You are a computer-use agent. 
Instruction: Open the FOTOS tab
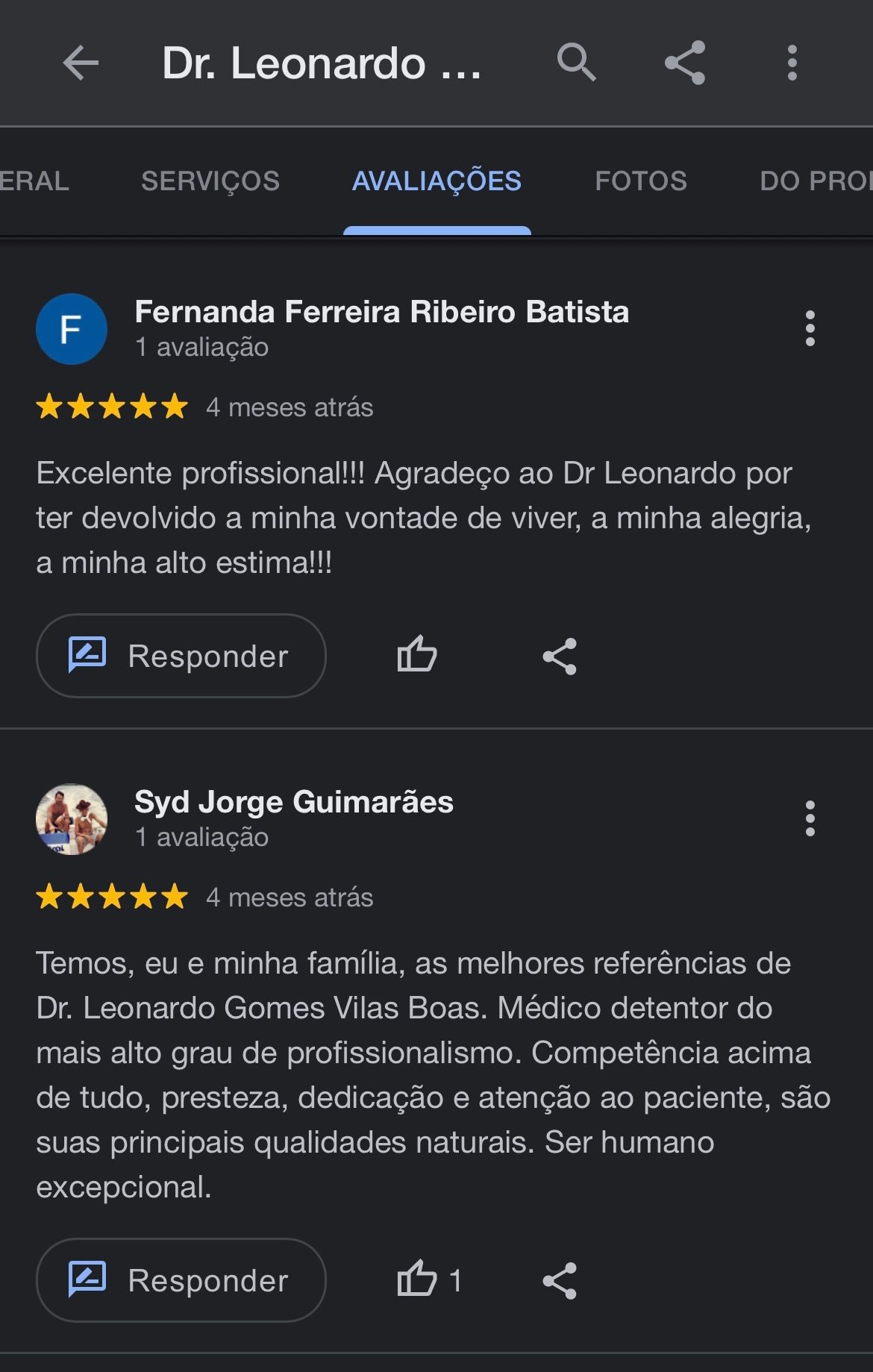(x=640, y=181)
